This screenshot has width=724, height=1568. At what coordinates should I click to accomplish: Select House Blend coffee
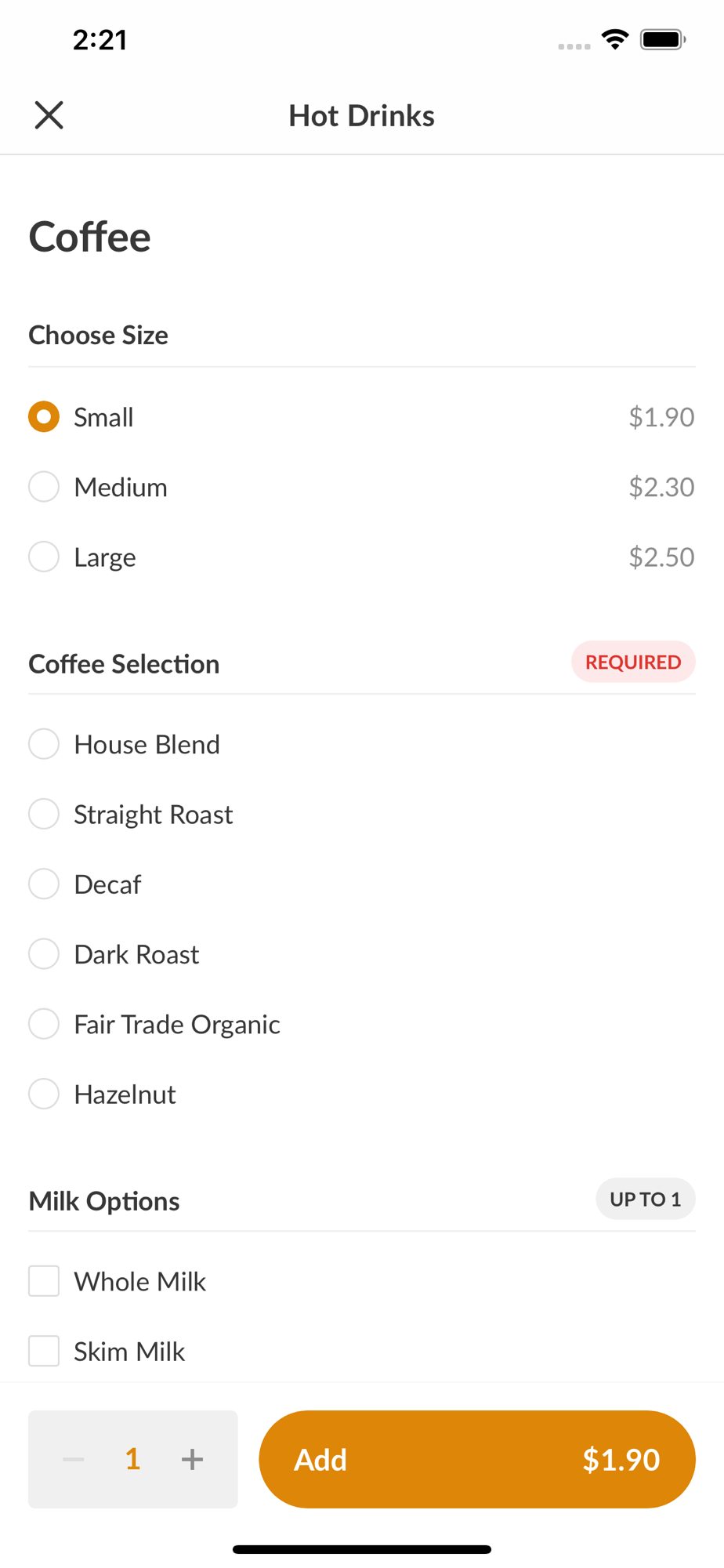point(361,744)
